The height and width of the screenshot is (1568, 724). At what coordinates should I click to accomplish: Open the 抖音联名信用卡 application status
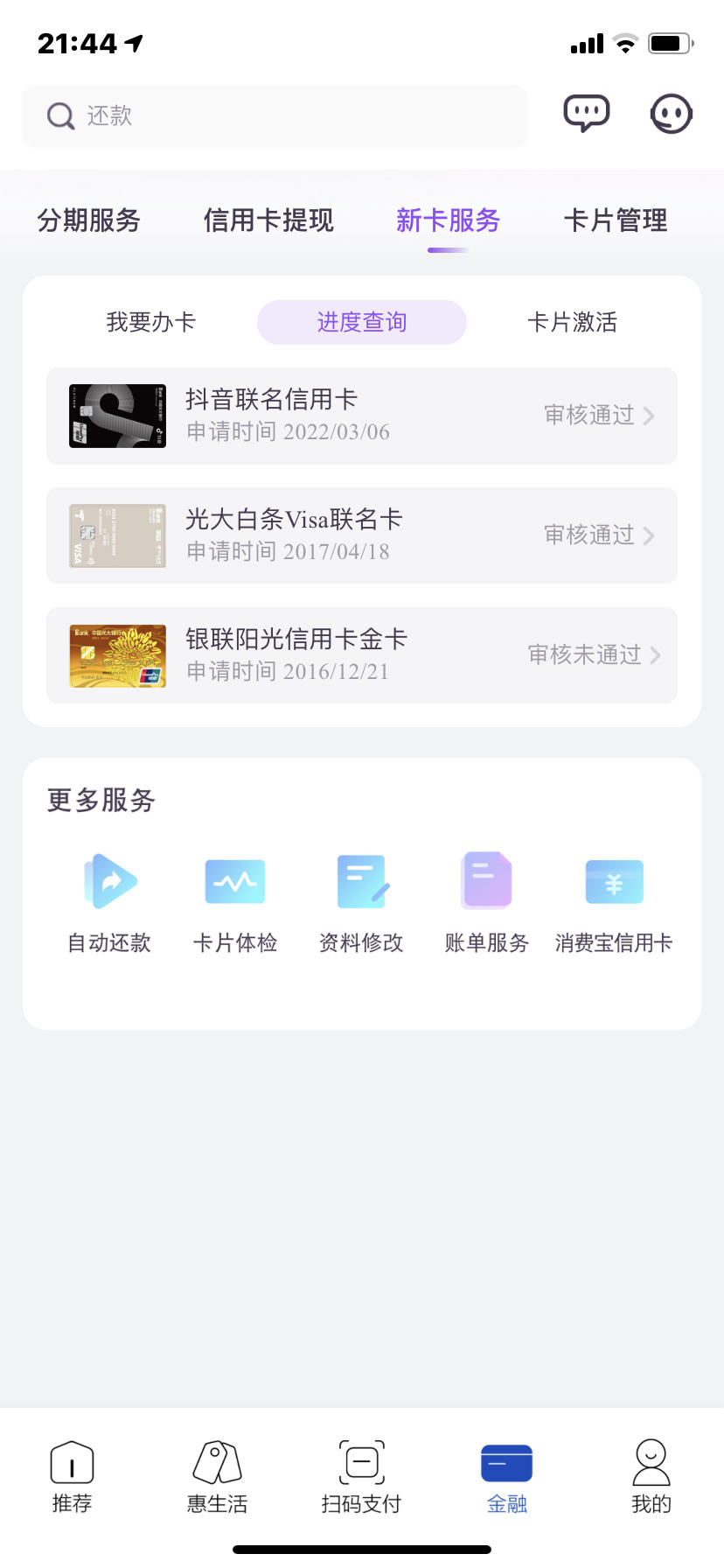coord(362,416)
